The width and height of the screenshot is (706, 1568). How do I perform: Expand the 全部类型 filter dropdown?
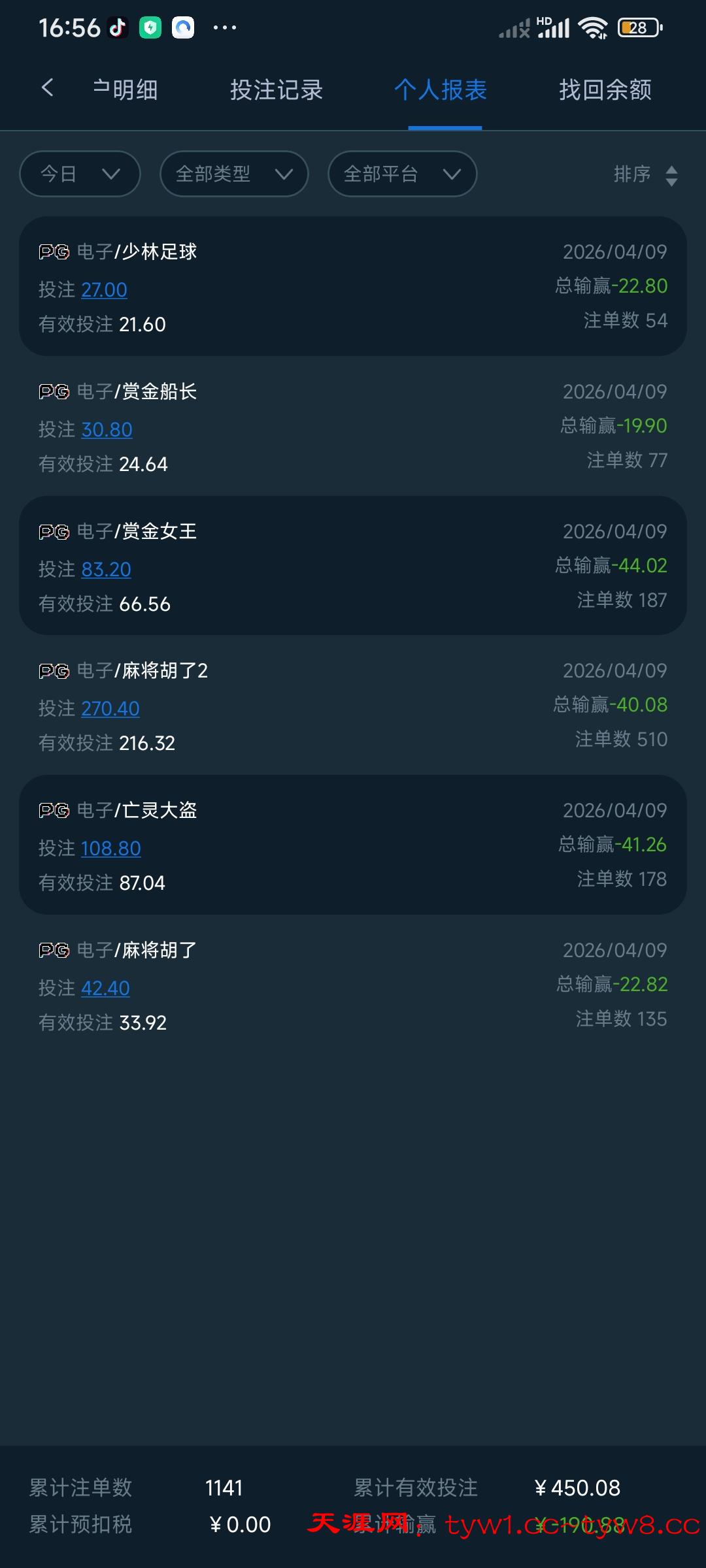[234, 174]
